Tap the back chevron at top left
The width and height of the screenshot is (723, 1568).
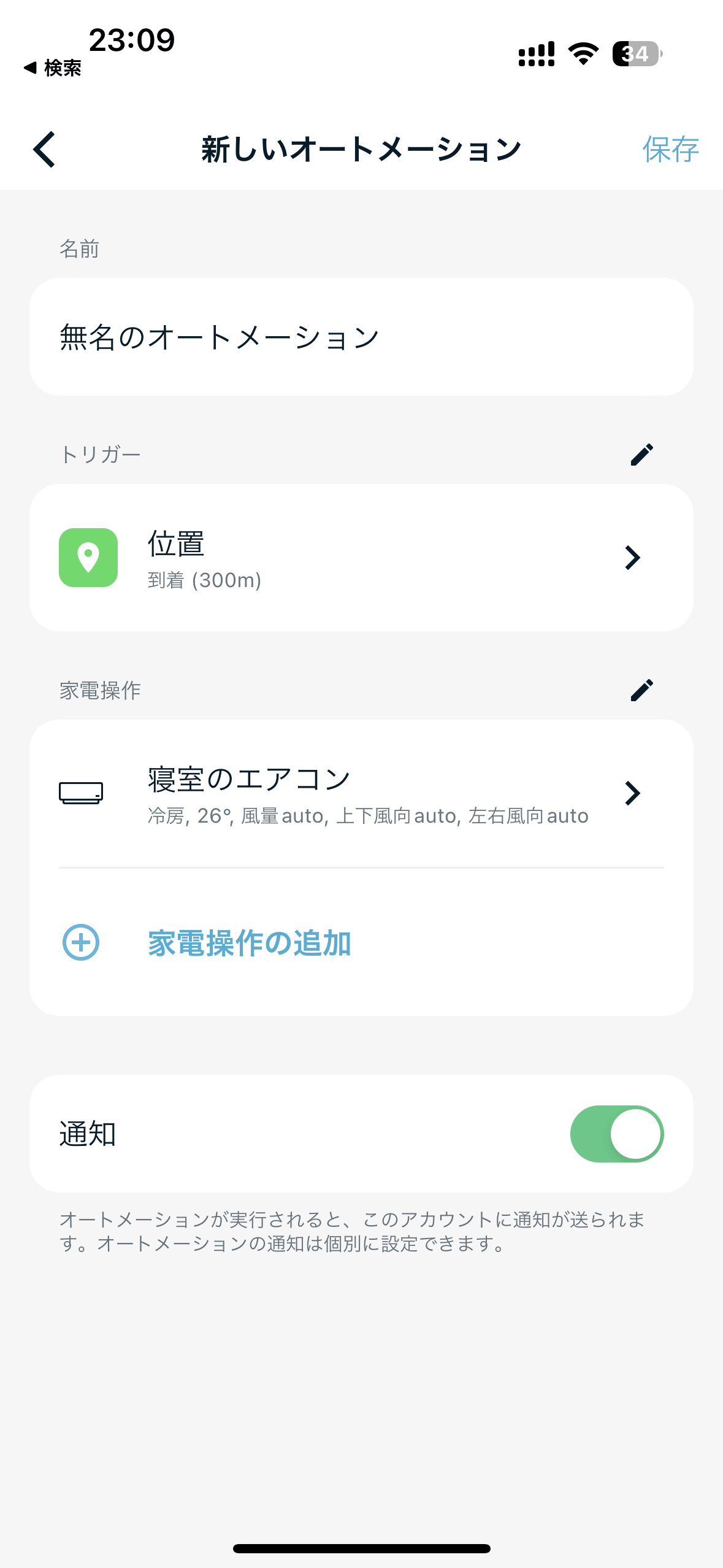pyautogui.click(x=44, y=148)
